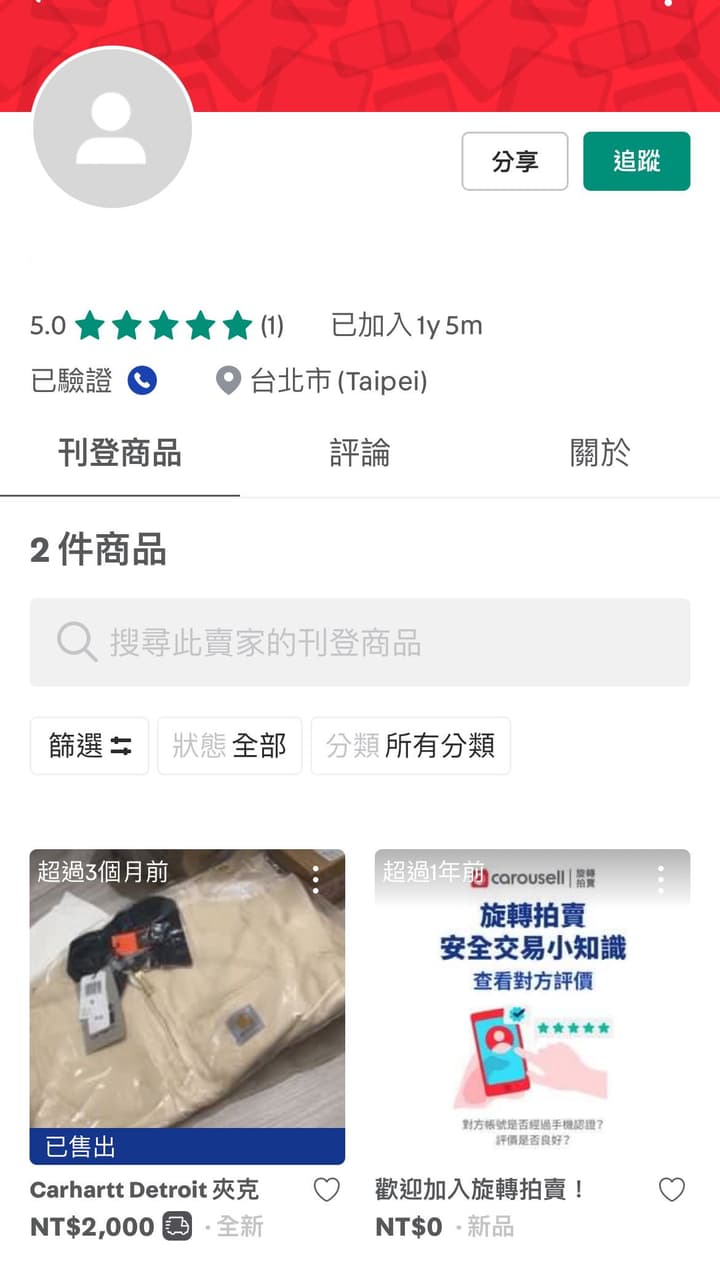Image resolution: width=720 pixels, height=1280 pixels.
Task: Open the 關於 about tab
Action: click(600, 453)
